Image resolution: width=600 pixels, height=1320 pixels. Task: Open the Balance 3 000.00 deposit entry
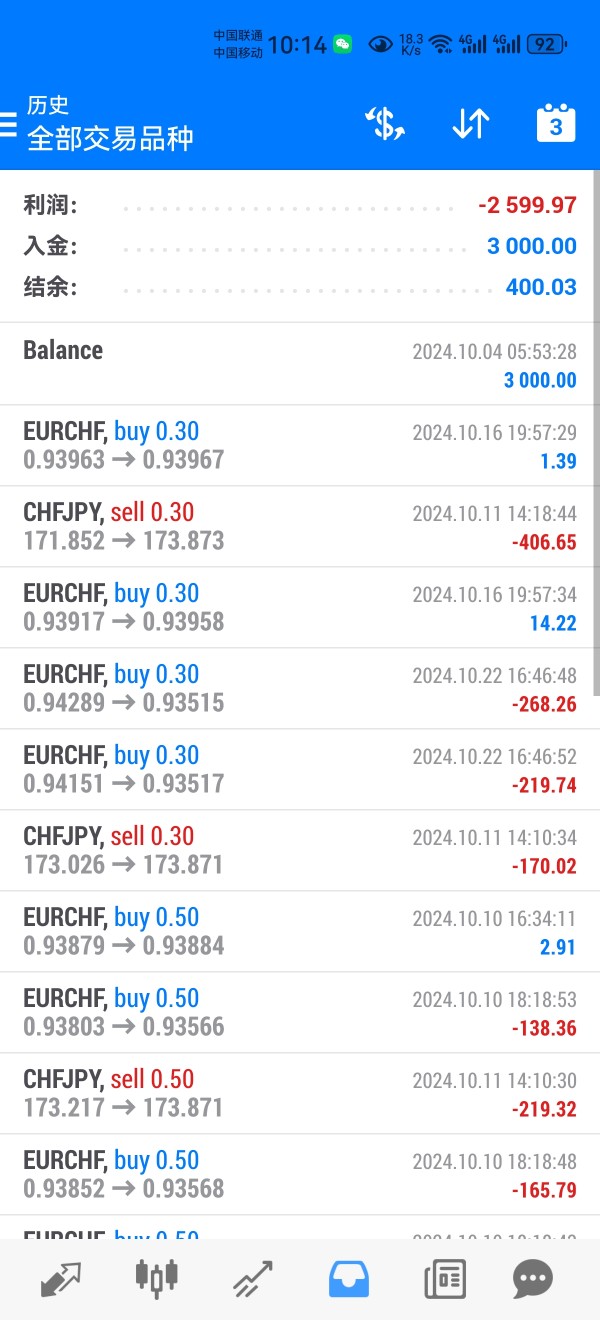coord(300,364)
